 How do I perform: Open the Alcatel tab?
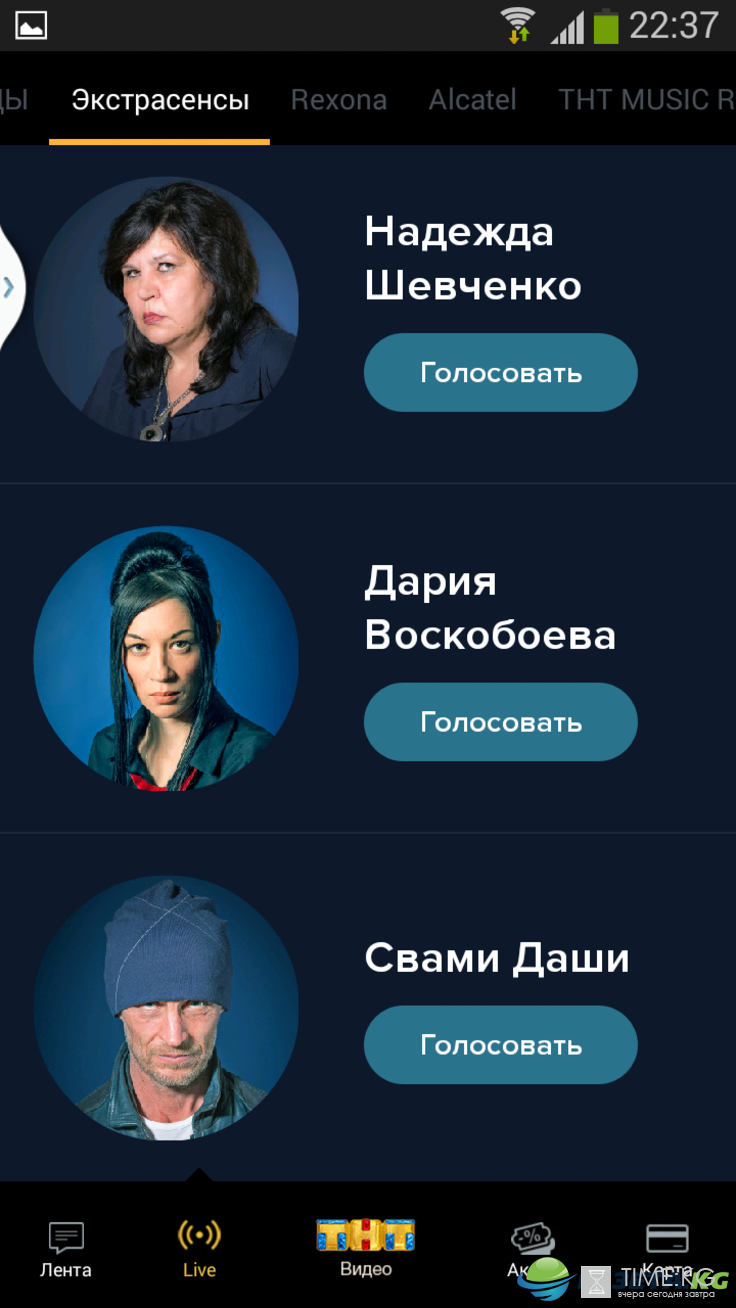[x=473, y=100]
